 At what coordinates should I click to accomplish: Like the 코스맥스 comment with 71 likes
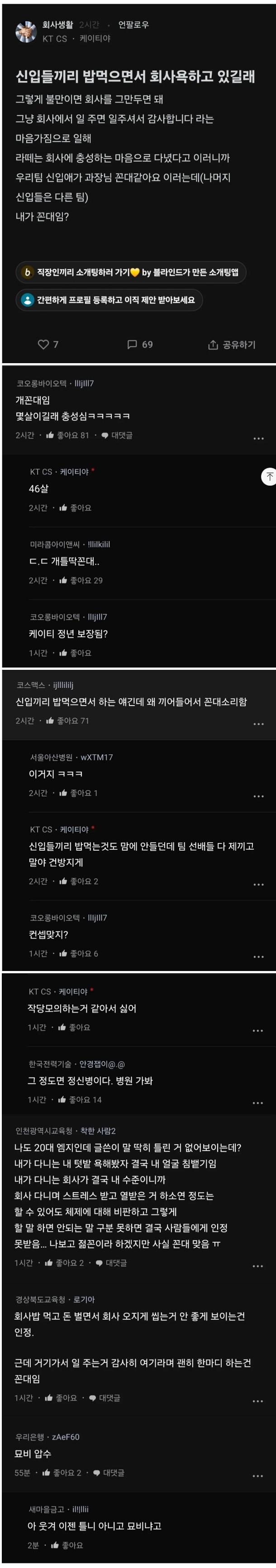coord(67,721)
